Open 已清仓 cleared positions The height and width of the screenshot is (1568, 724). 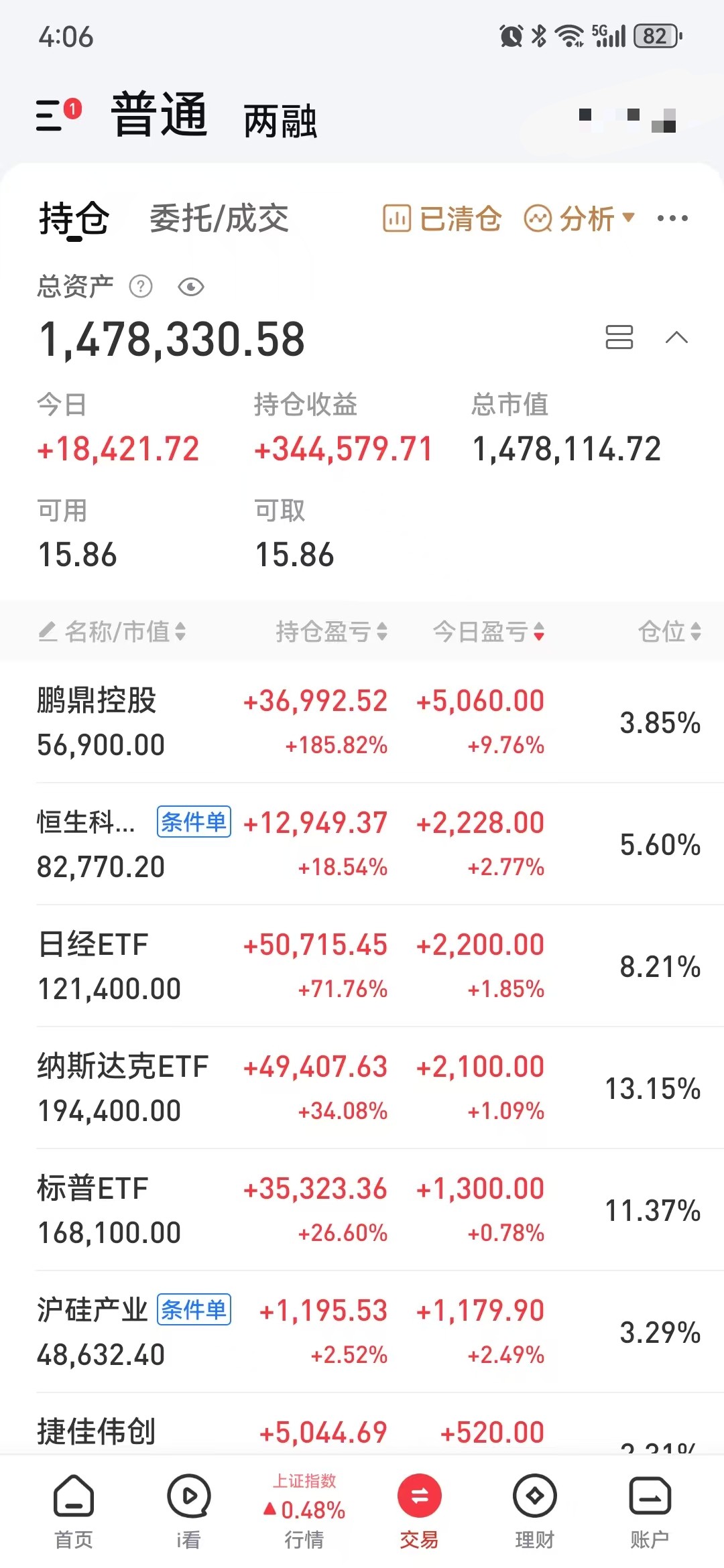coord(442,218)
